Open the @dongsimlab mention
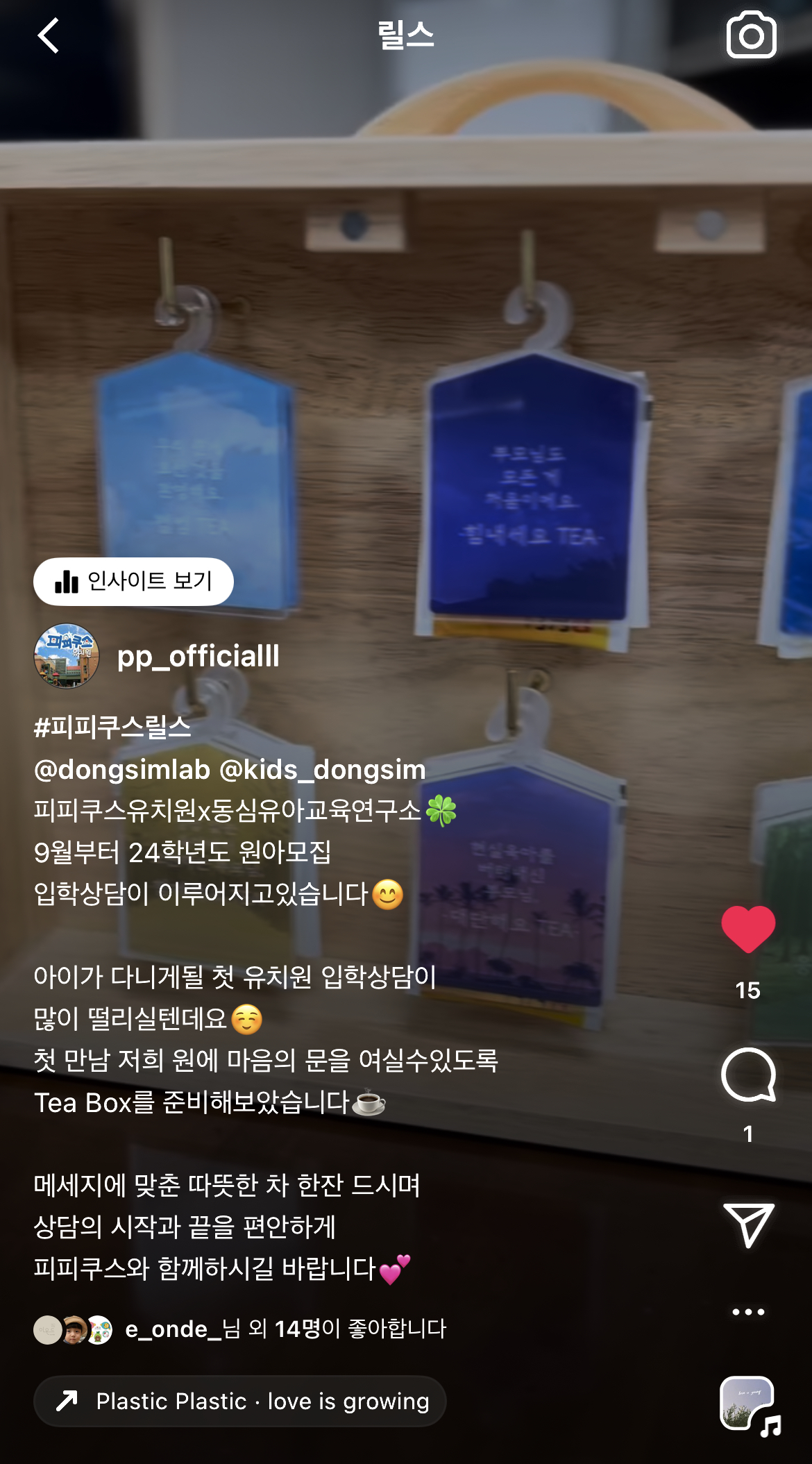 tap(122, 769)
